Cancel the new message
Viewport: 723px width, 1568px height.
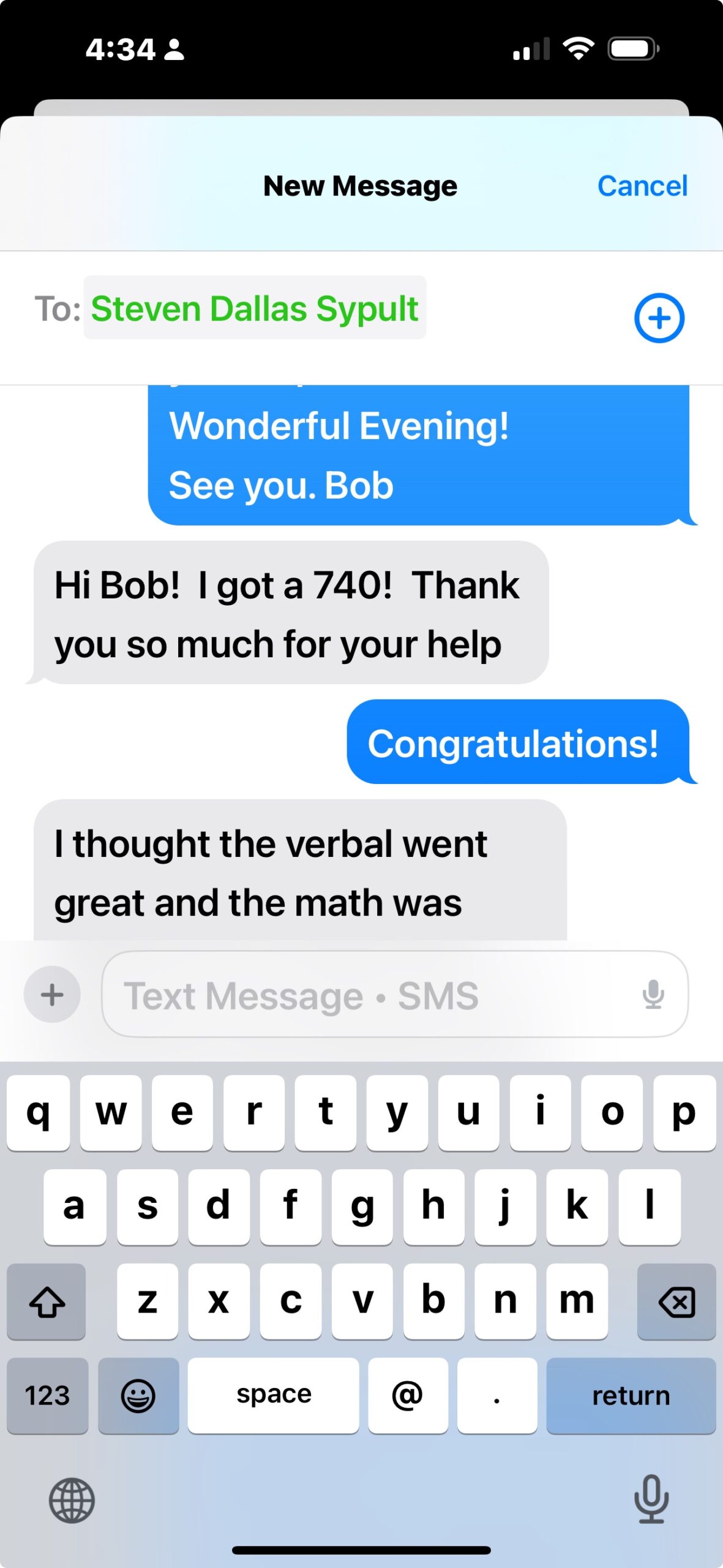point(642,186)
